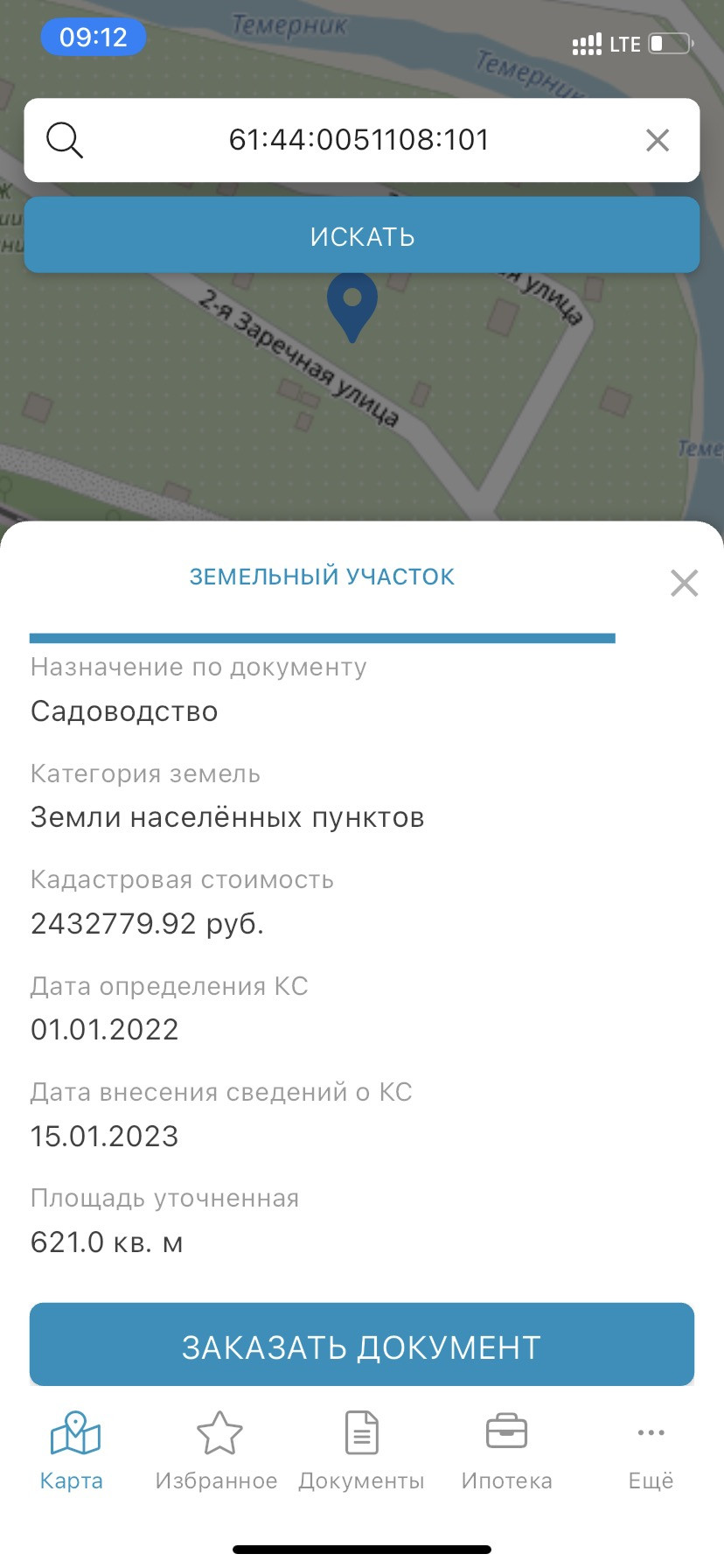Clear the search field with the X icon
724x1568 pixels.
658,140
